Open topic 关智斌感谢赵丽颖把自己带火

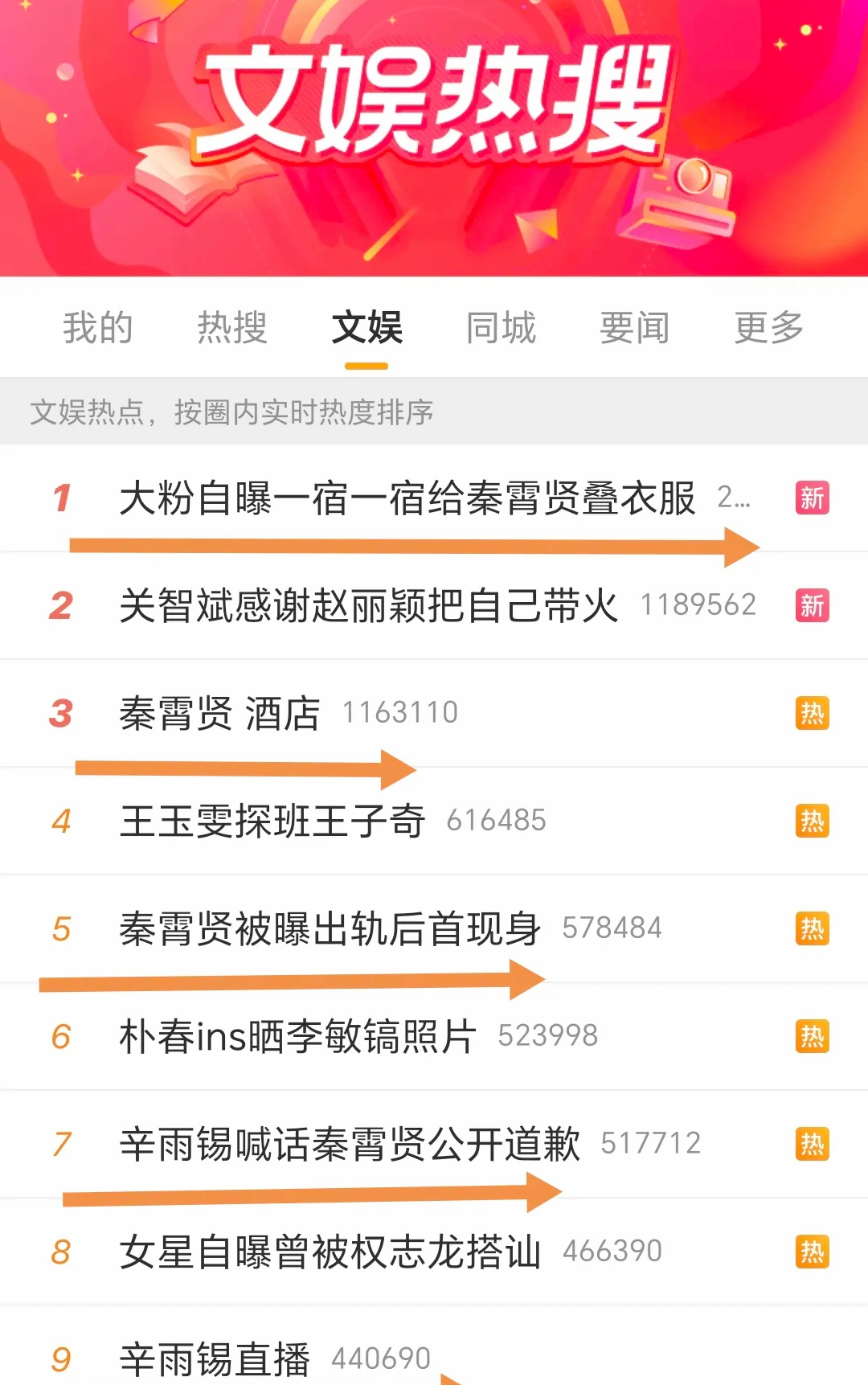(x=434, y=605)
